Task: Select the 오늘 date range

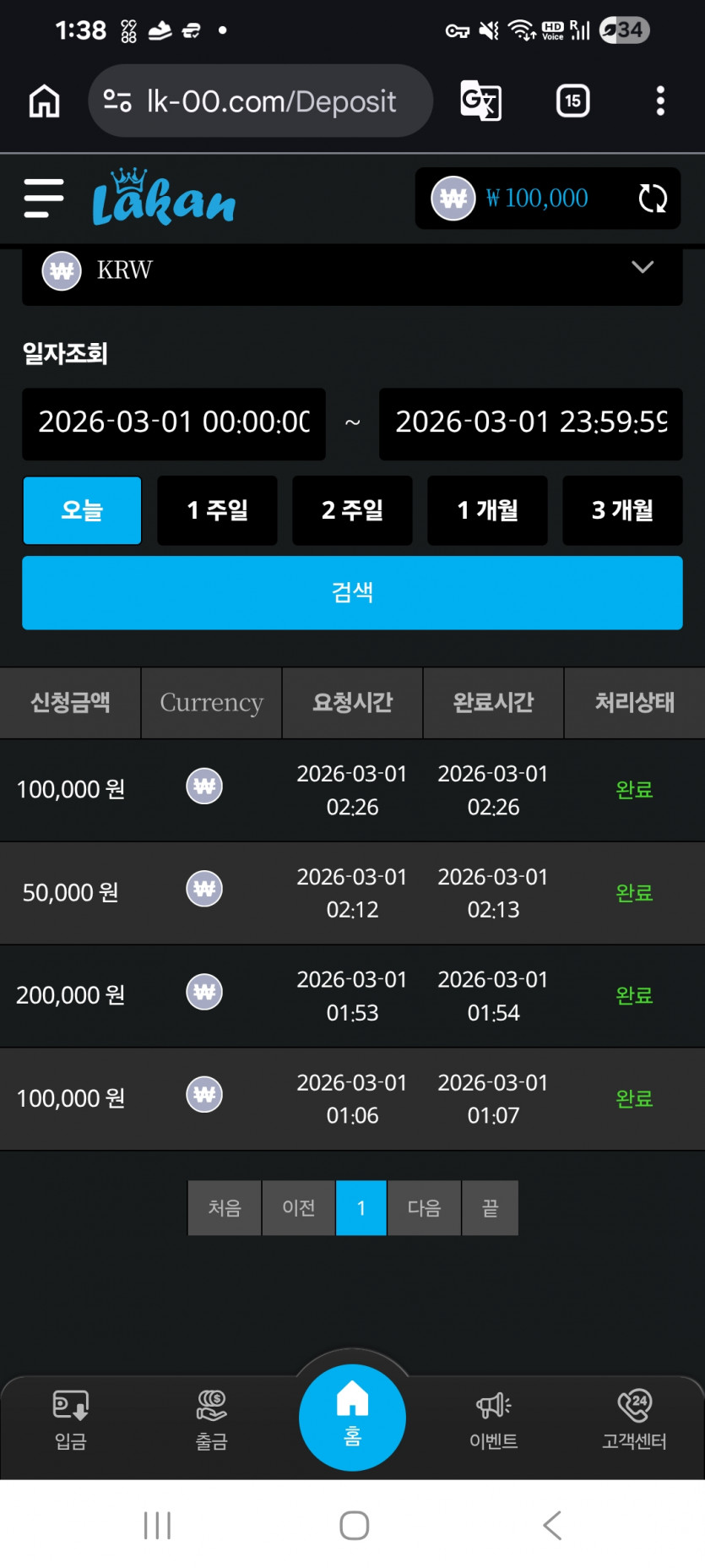Action: (x=82, y=510)
